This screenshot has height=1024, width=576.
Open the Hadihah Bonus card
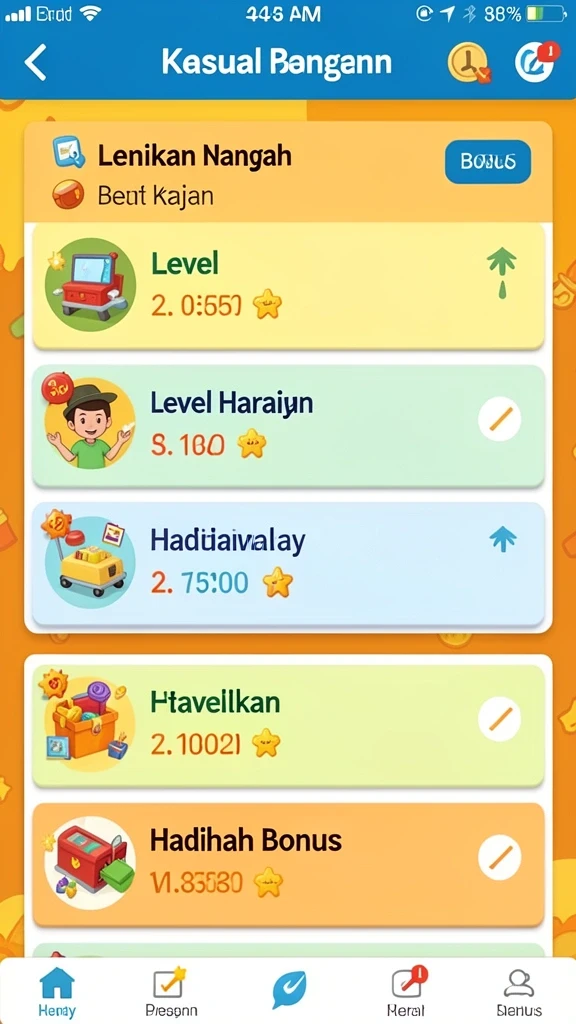288,864
